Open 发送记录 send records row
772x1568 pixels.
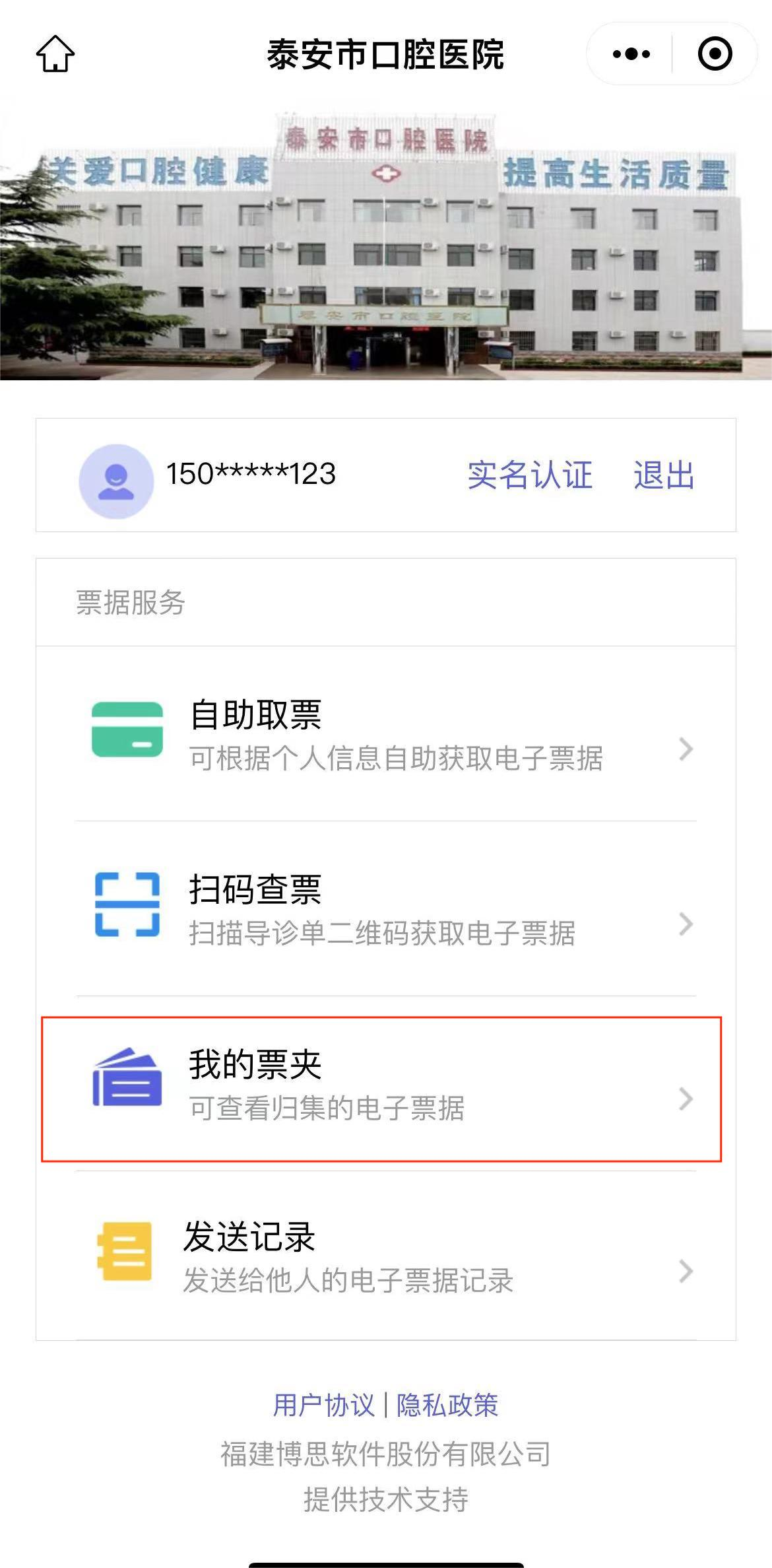click(x=386, y=1256)
